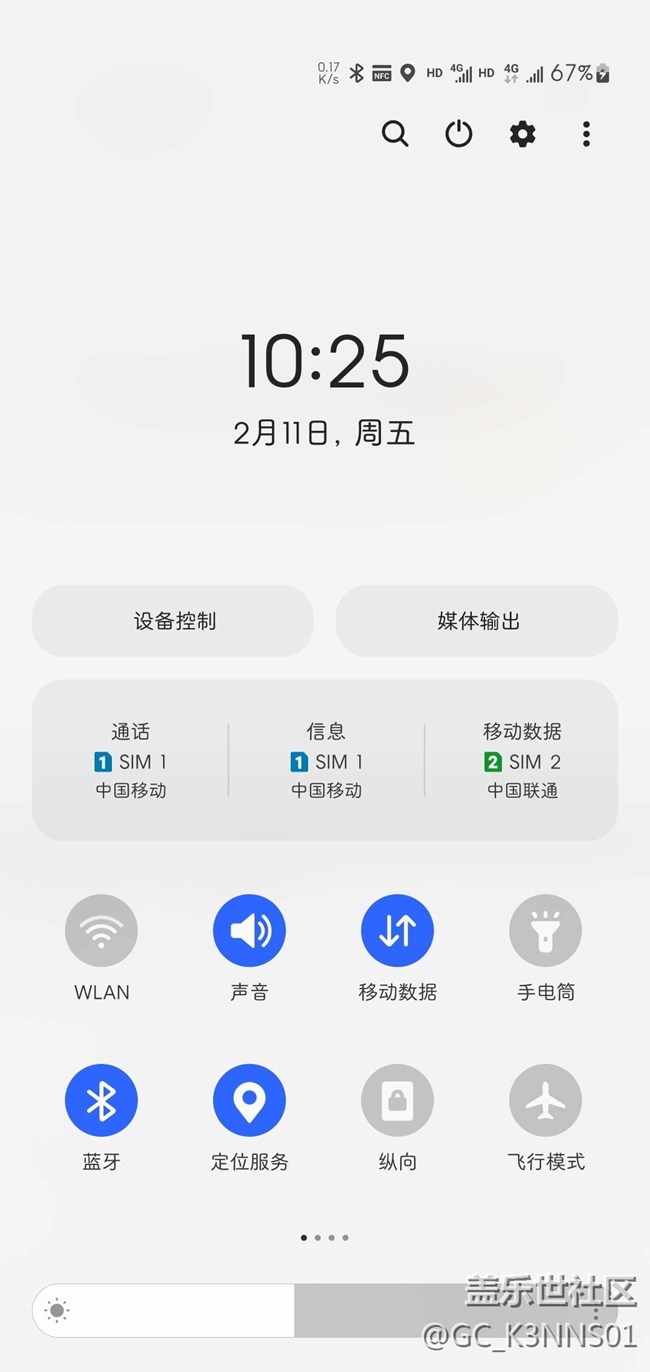Disable 定位服务 location services
This screenshot has height=1372, width=650.
point(249,1101)
